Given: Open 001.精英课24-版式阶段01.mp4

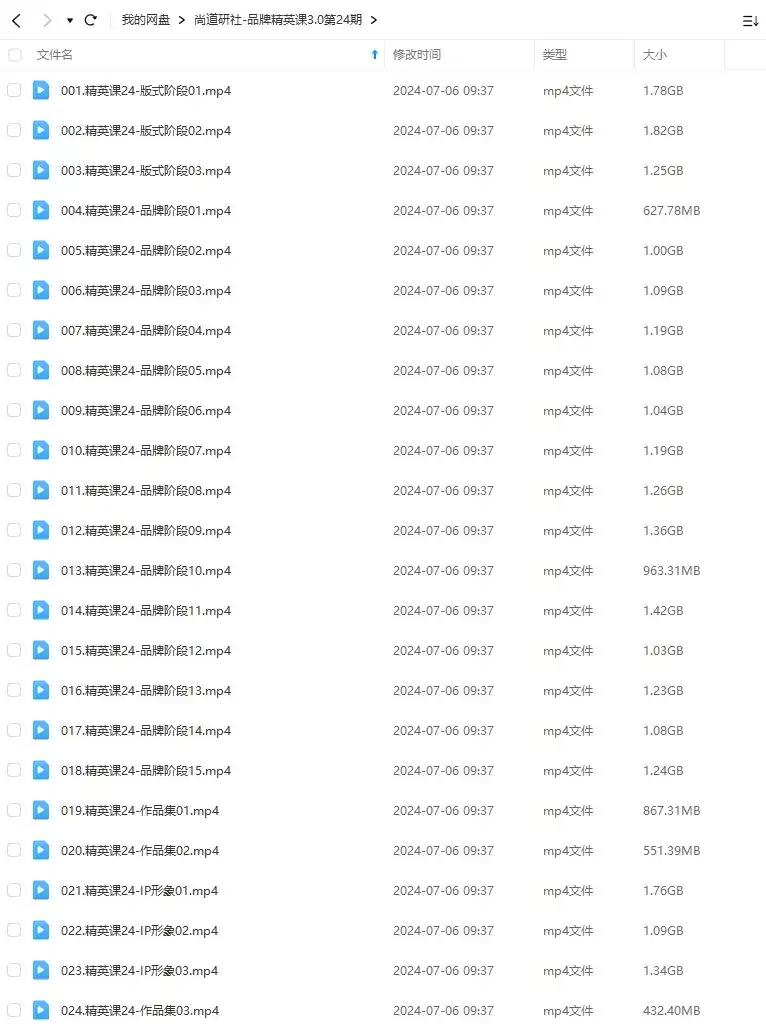Looking at the screenshot, I should click(x=146, y=91).
